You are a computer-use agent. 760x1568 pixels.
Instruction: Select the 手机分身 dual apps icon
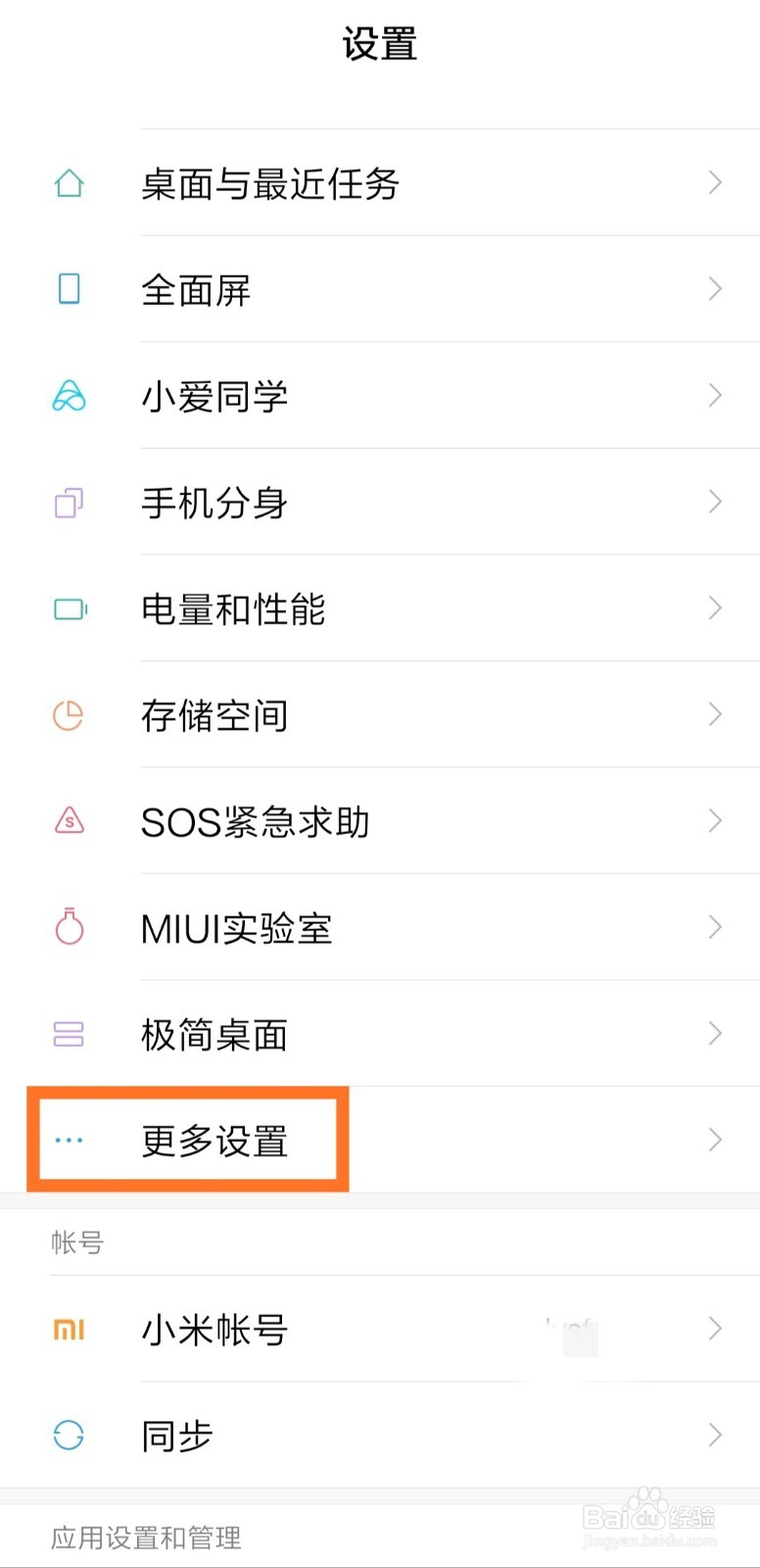tap(69, 503)
